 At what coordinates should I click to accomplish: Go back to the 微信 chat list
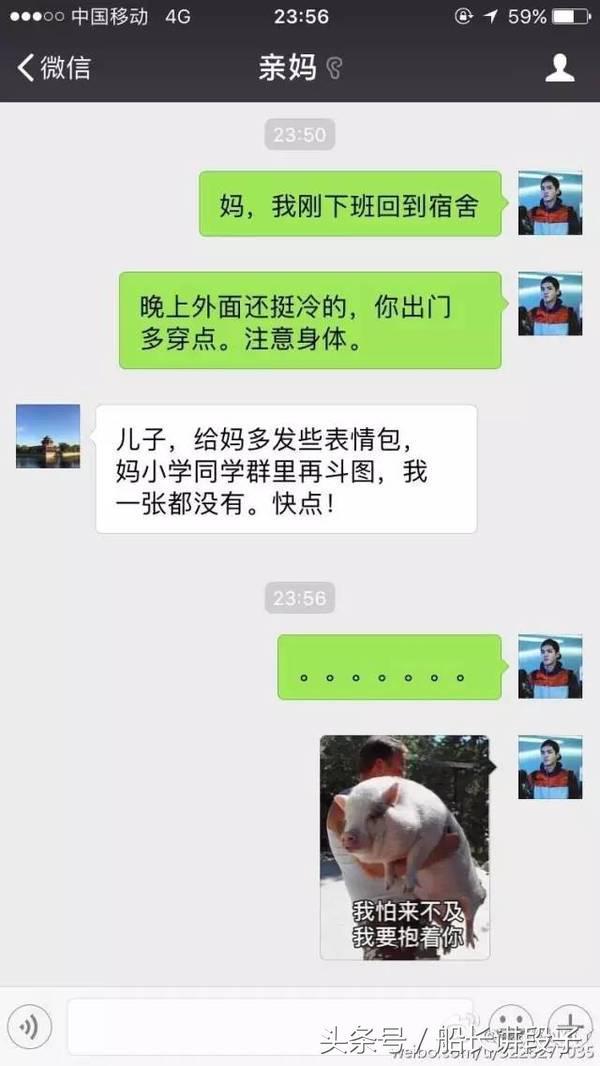[53, 68]
